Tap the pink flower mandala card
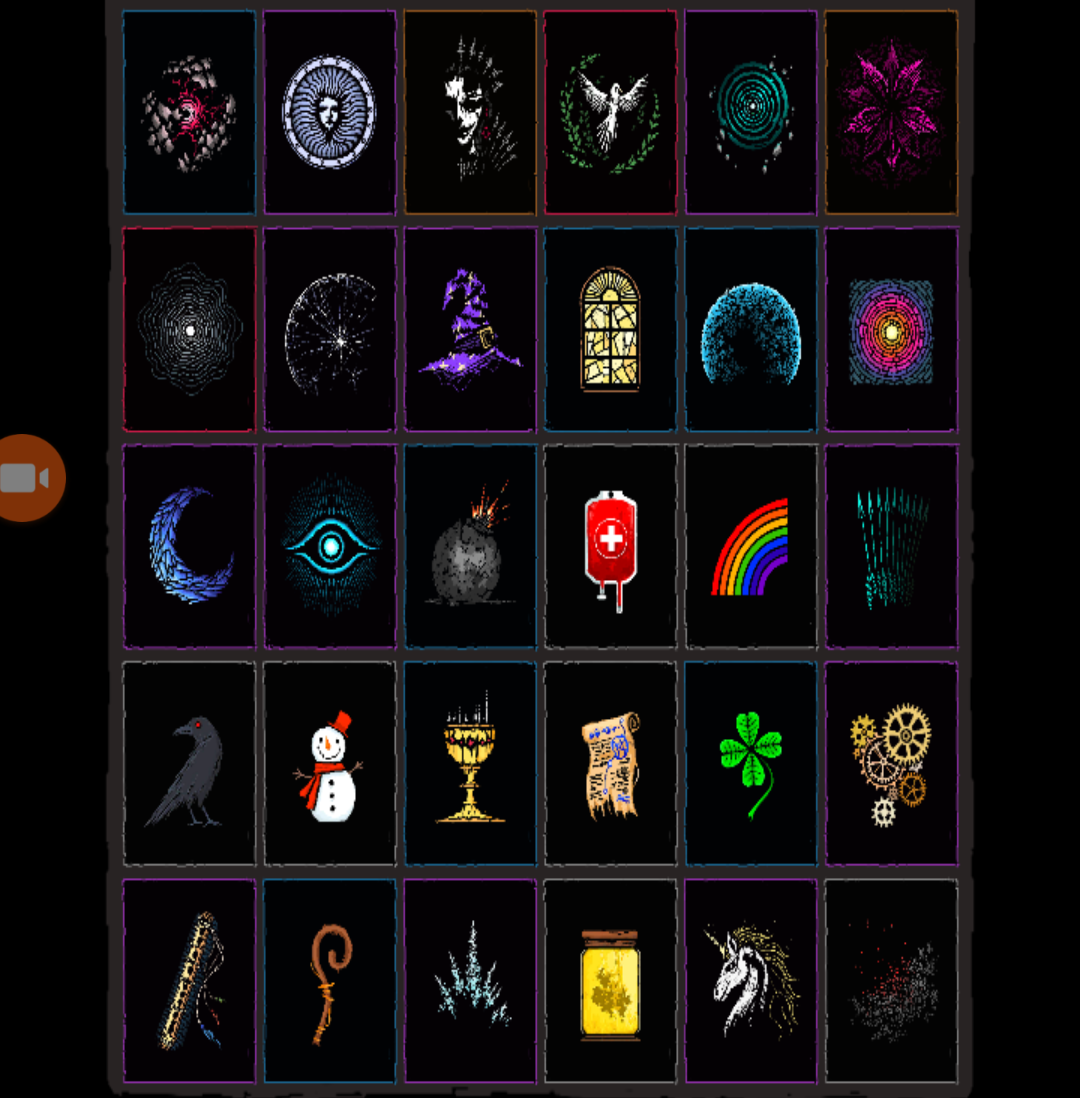This screenshot has width=1080, height=1098. (x=891, y=112)
